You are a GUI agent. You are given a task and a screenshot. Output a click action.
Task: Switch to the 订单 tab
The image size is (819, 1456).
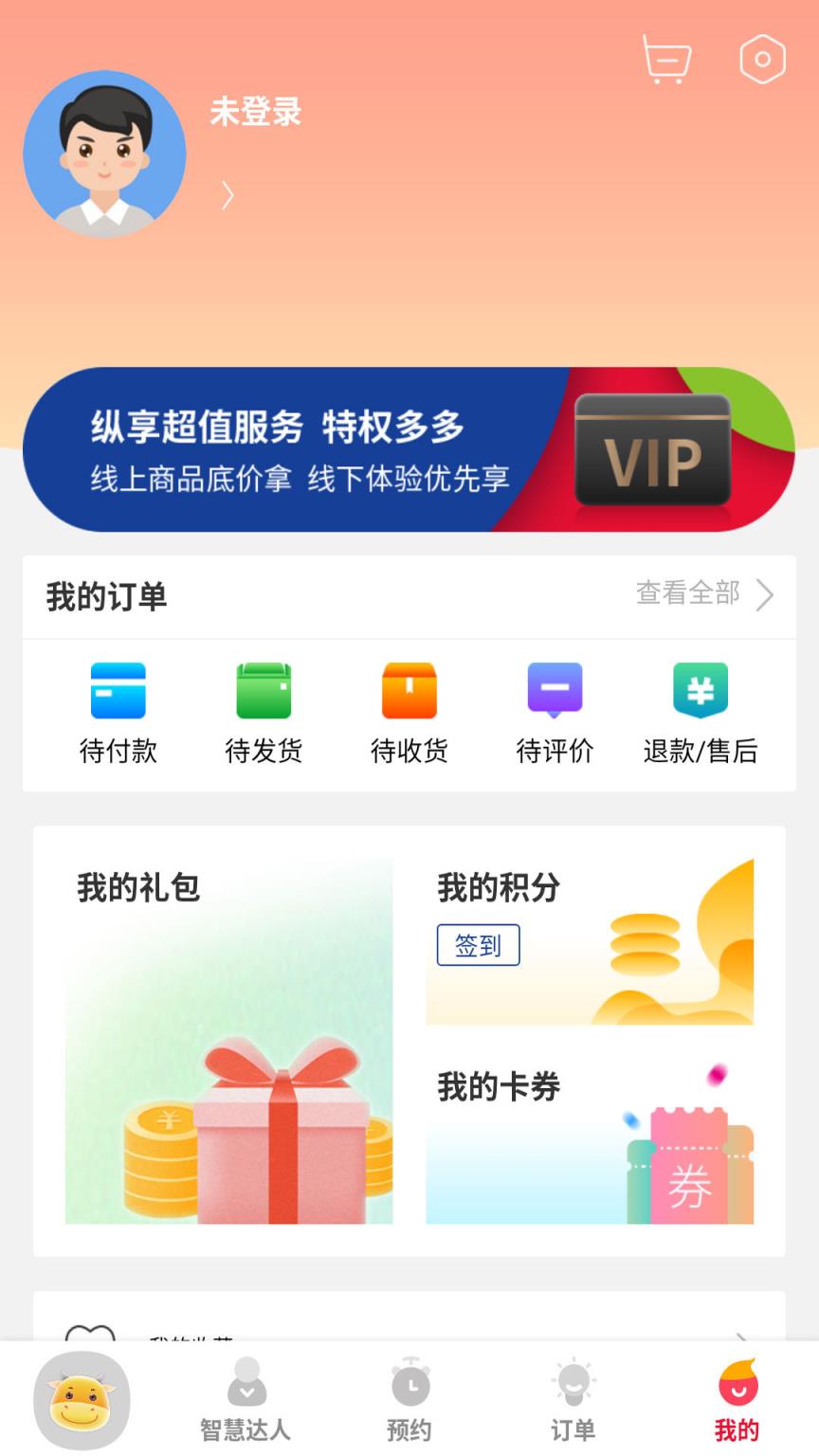[573, 1399]
